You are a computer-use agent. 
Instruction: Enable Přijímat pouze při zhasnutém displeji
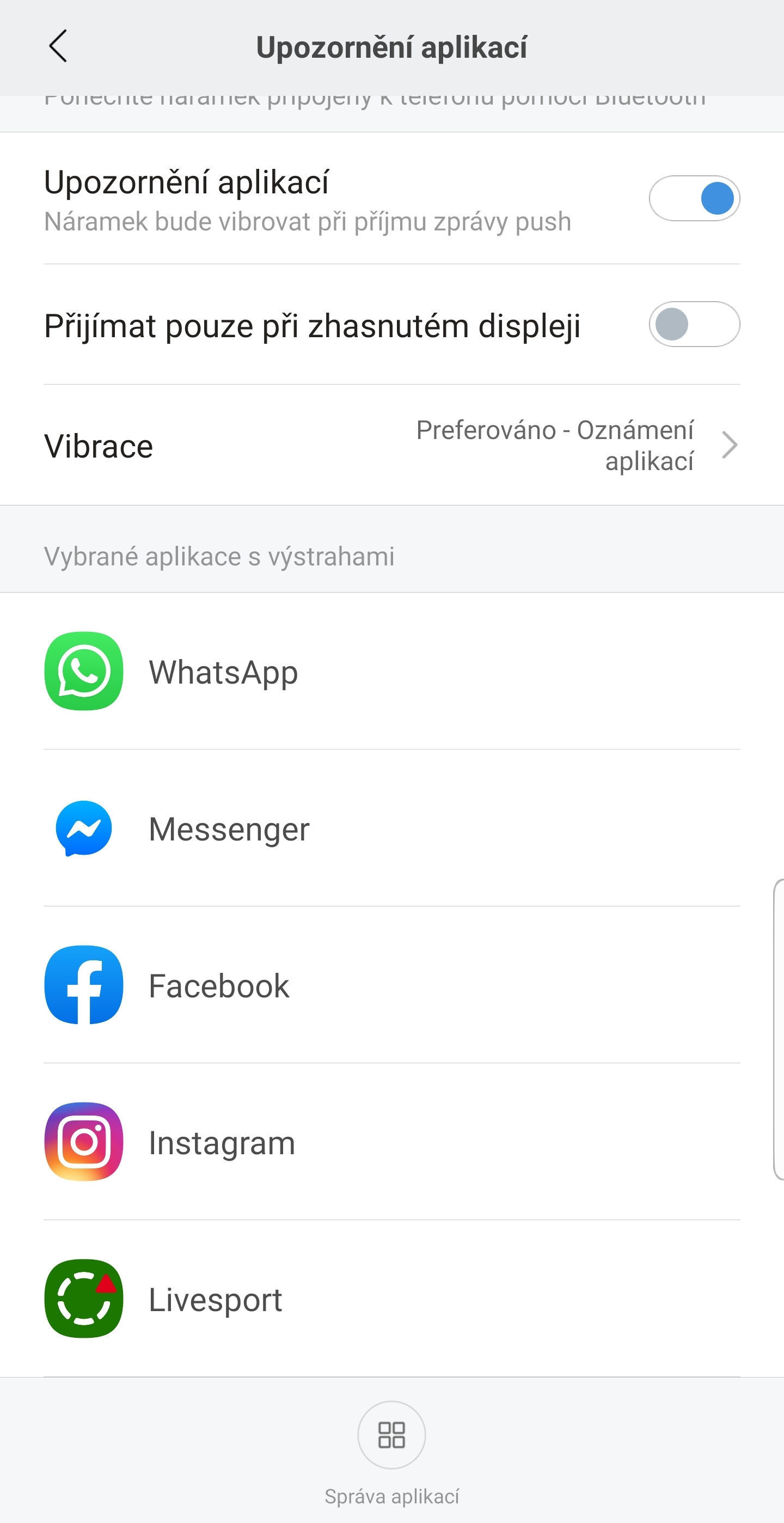click(x=694, y=324)
